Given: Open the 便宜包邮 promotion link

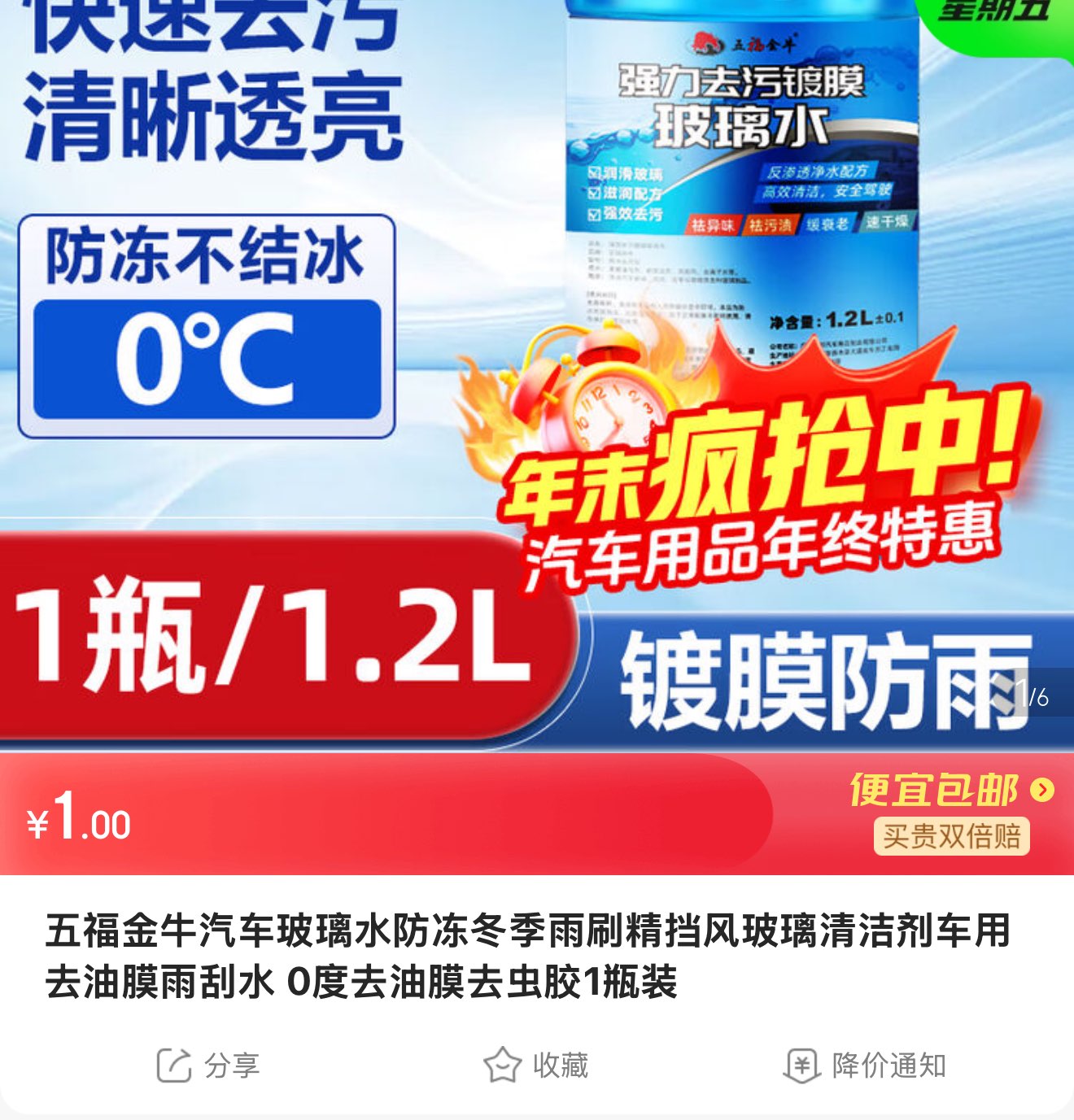Looking at the screenshot, I should pyautogui.click(x=952, y=790).
